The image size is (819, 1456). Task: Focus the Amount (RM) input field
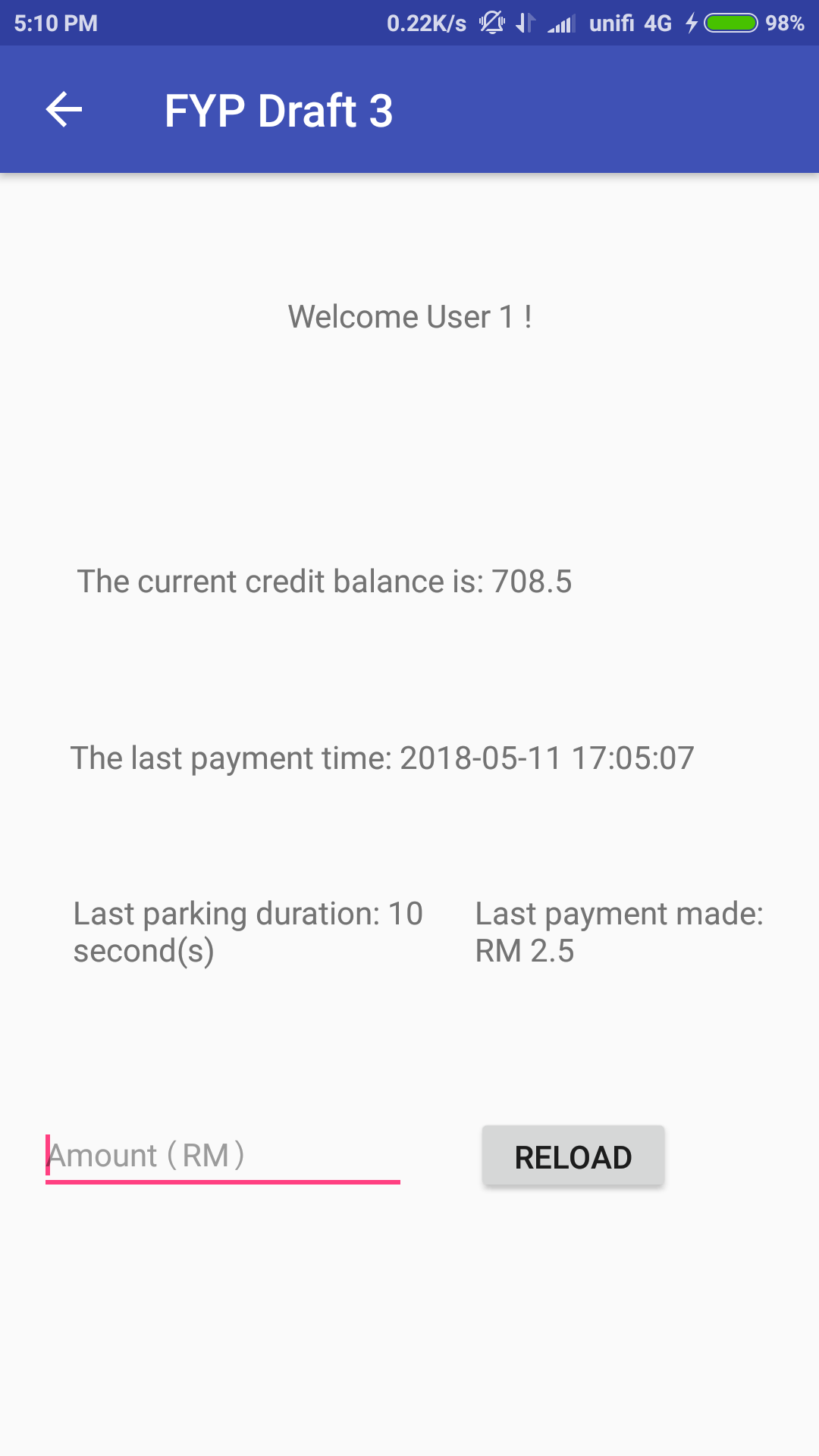(222, 1156)
